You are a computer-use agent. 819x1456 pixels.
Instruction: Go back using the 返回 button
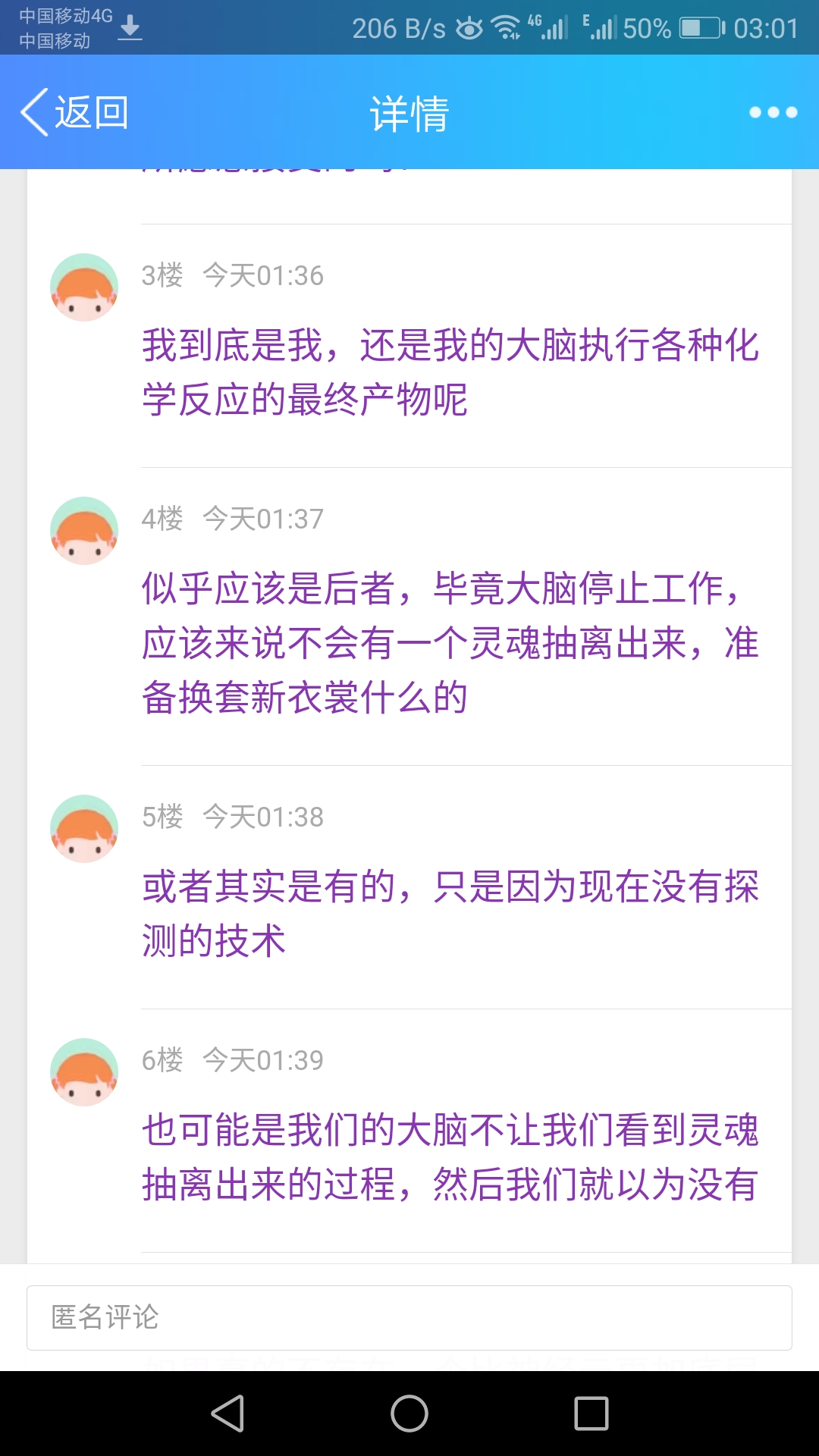point(74,112)
